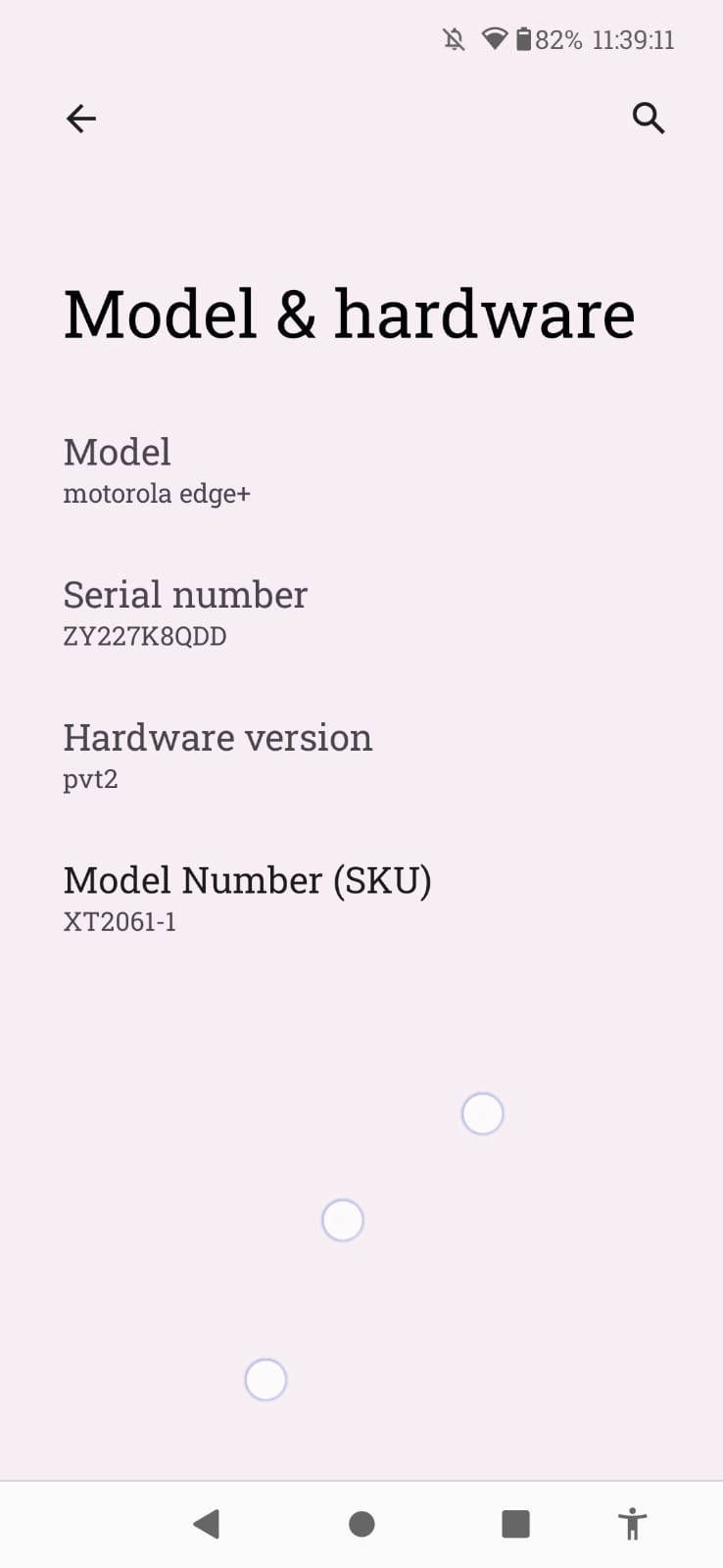
Task: Tap the clock in the status bar
Action: pyautogui.click(x=634, y=39)
